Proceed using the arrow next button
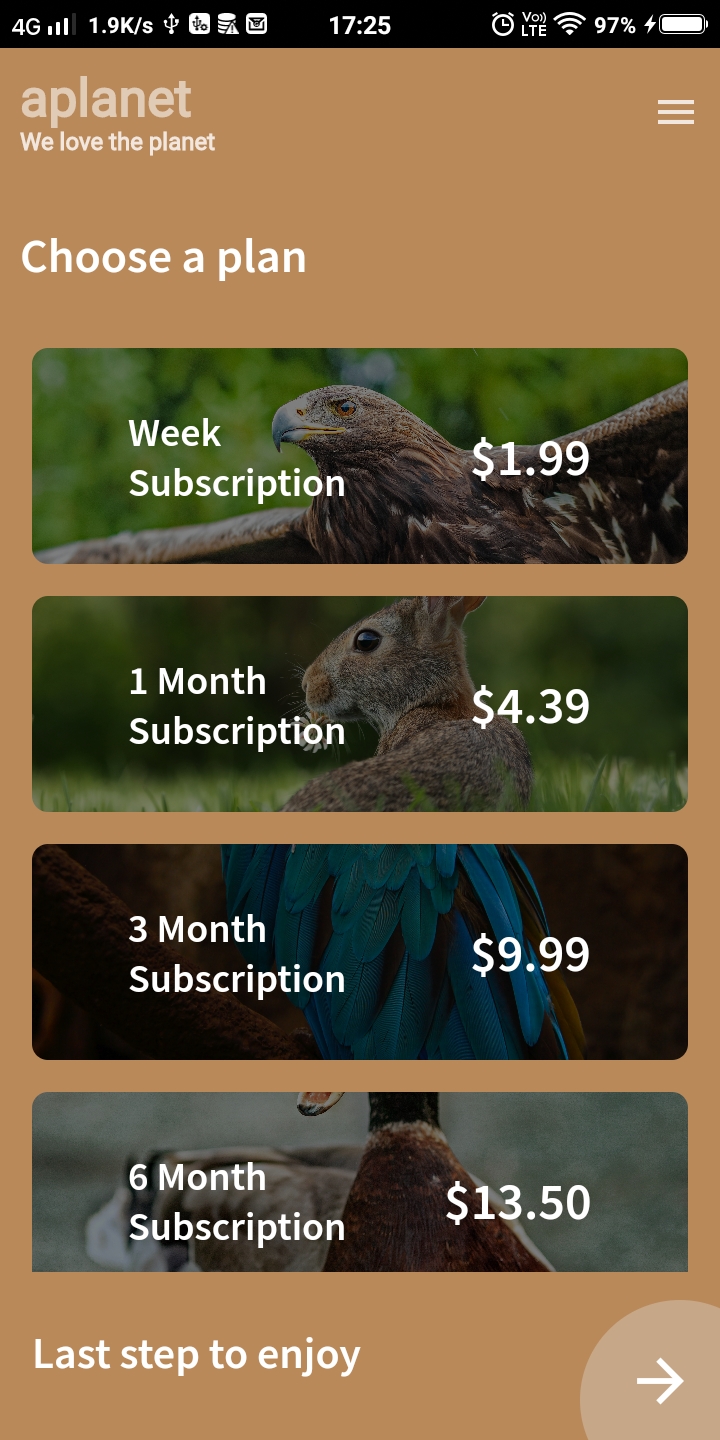This screenshot has width=720, height=1440. [x=657, y=1381]
